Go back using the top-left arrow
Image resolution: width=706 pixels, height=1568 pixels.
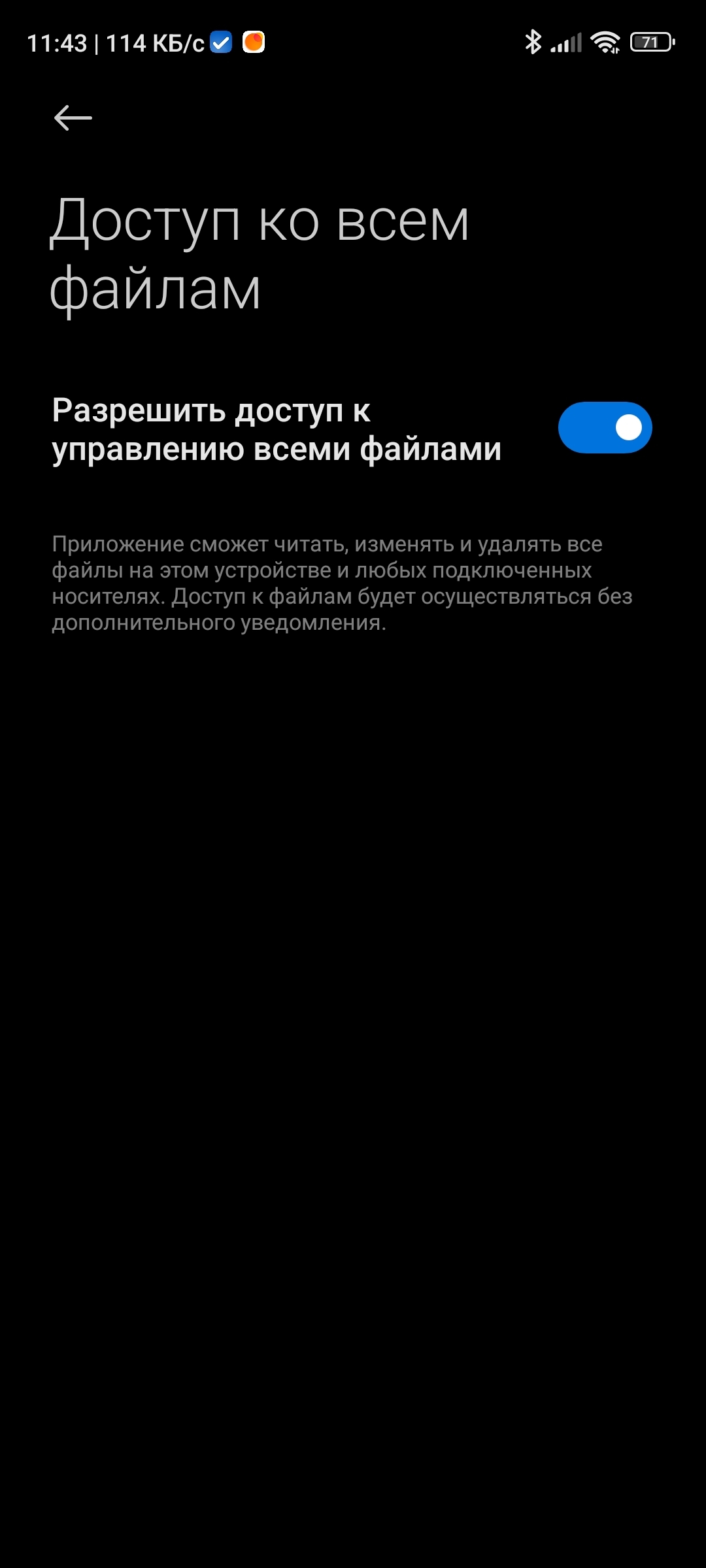point(73,118)
